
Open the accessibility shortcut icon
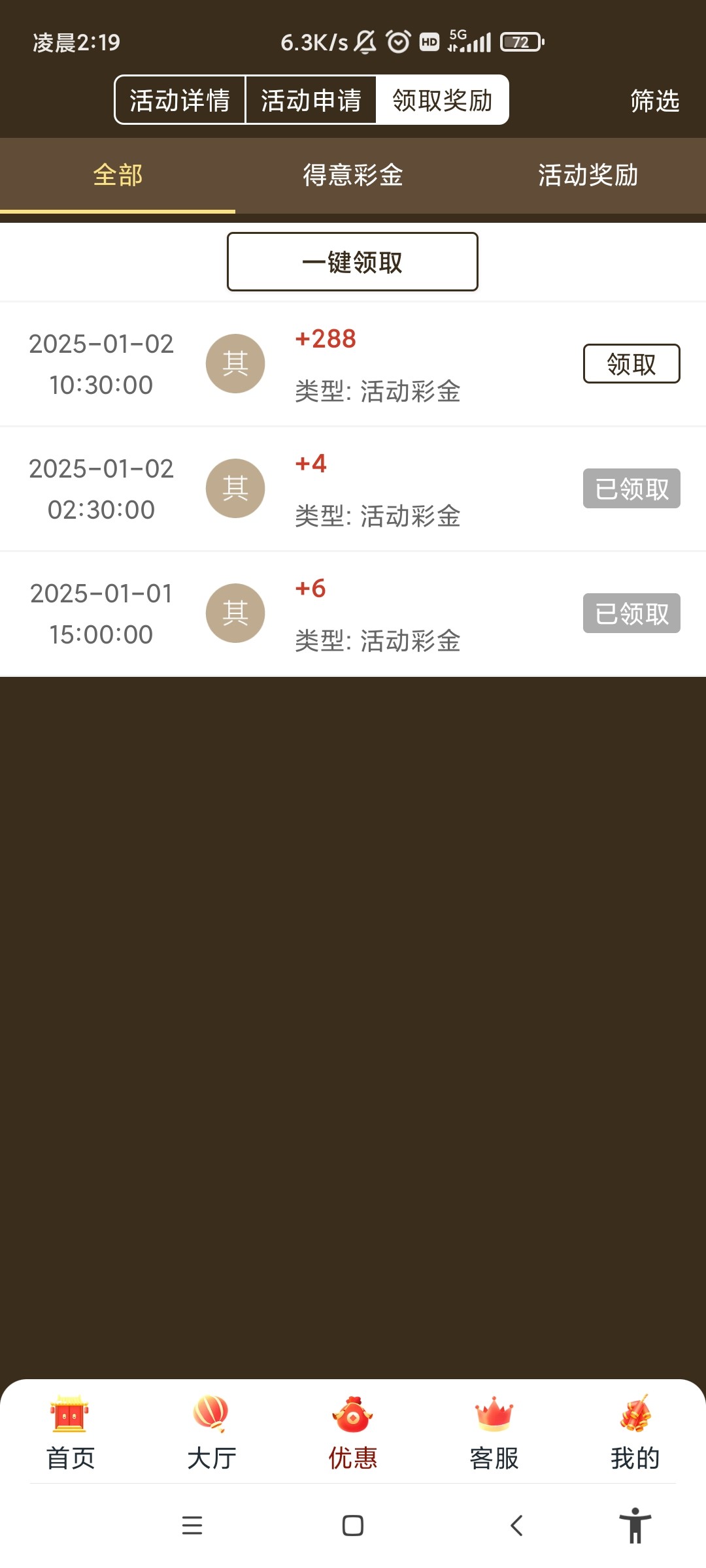click(635, 1526)
